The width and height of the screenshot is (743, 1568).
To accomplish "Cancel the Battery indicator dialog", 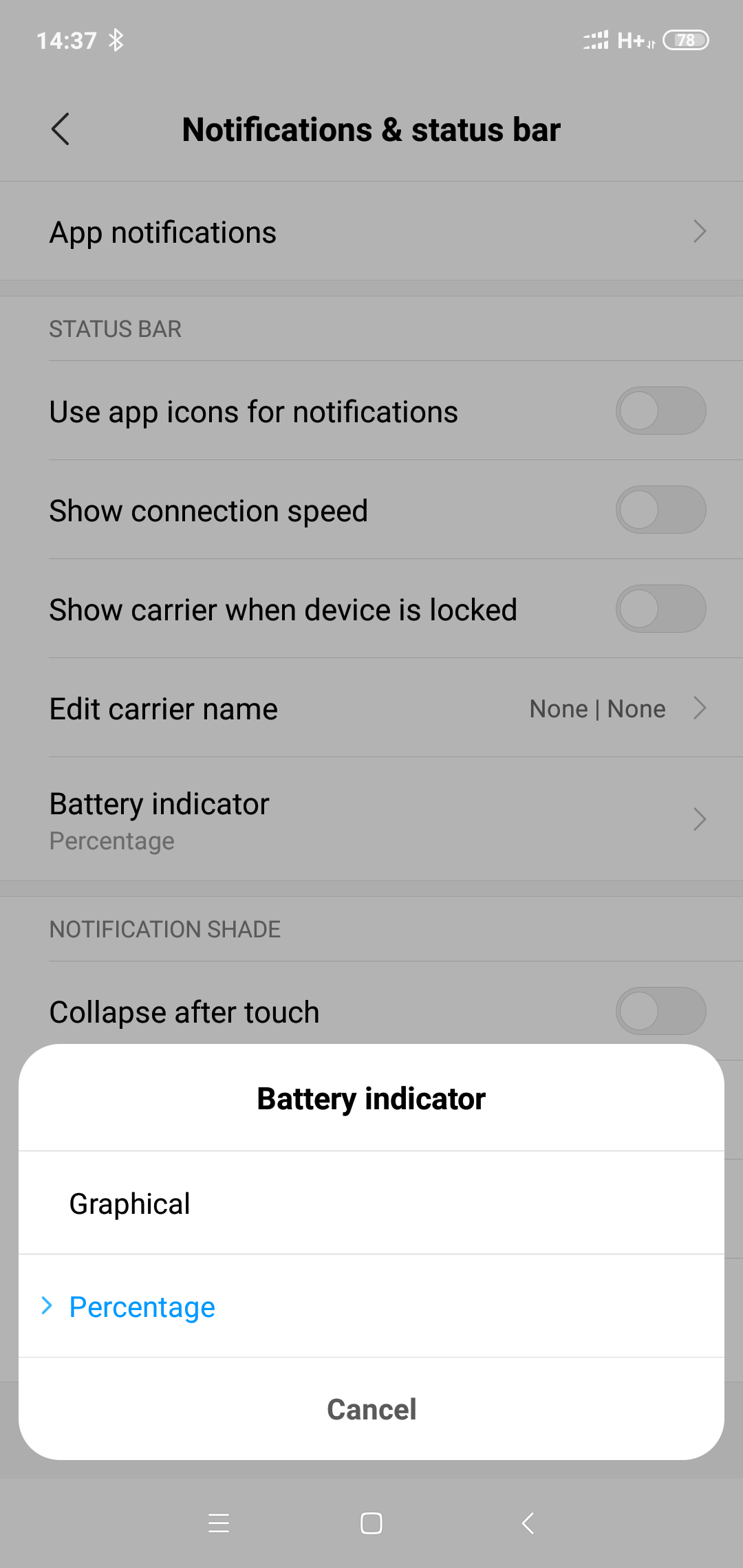I will (x=371, y=1408).
